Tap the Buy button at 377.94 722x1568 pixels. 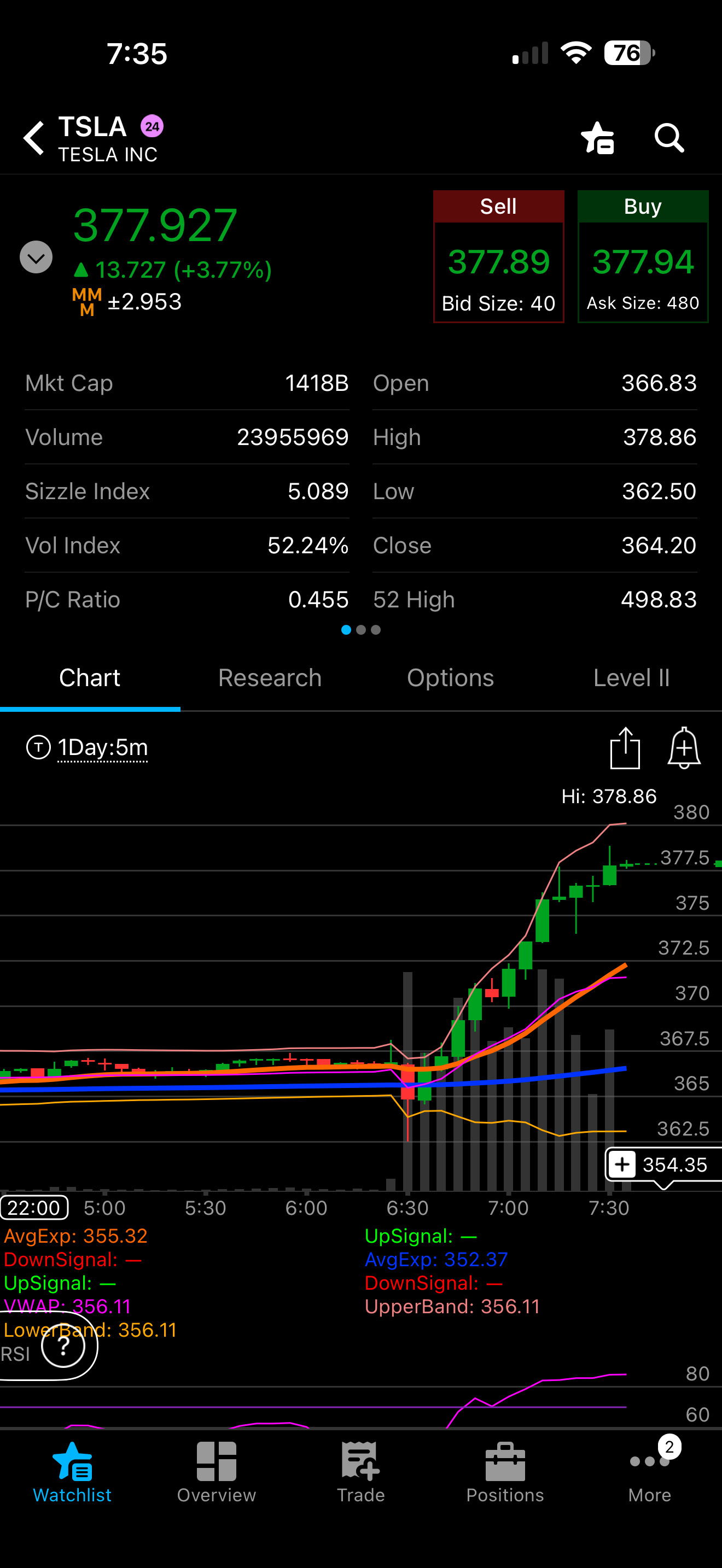pos(643,256)
